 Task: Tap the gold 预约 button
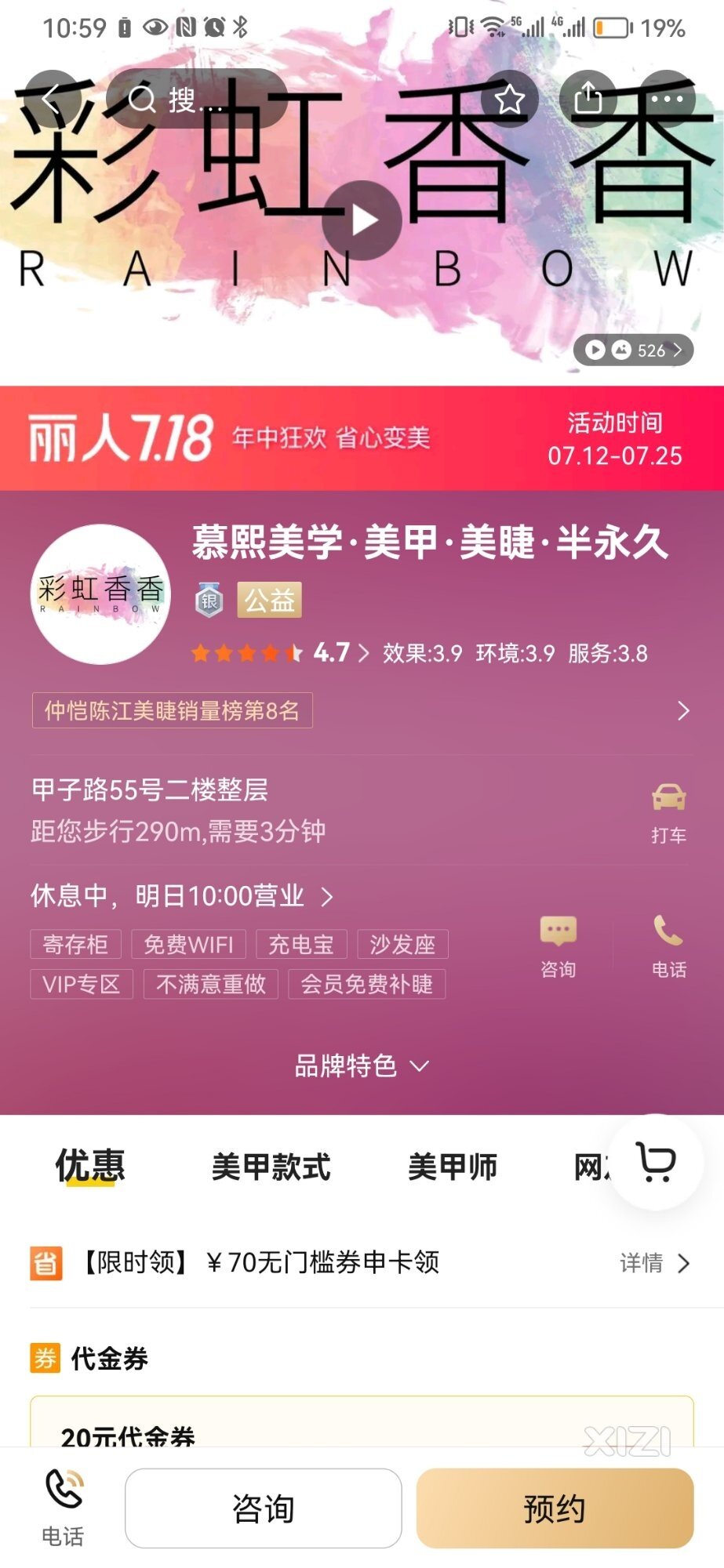(555, 1508)
